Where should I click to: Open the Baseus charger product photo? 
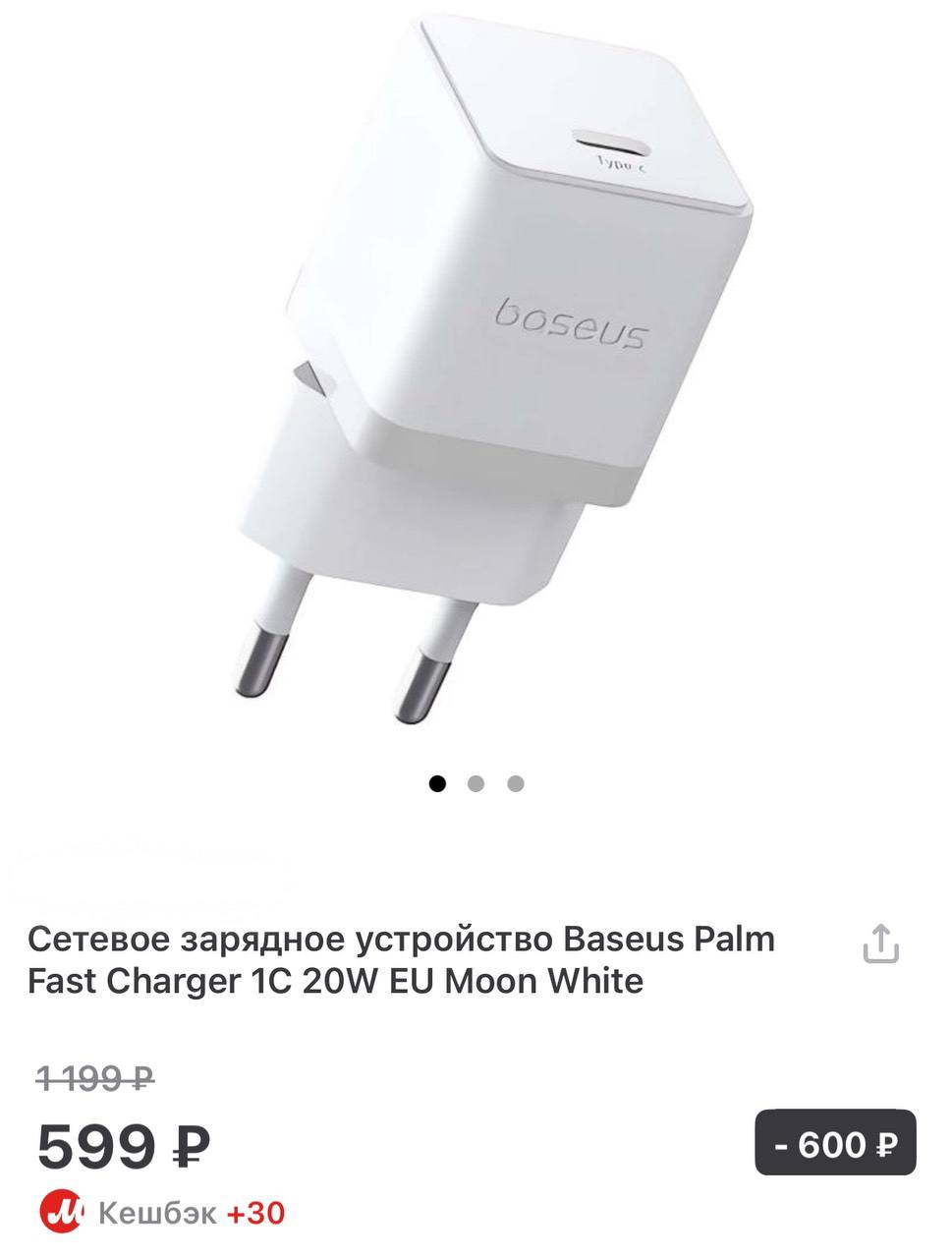click(491, 373)
